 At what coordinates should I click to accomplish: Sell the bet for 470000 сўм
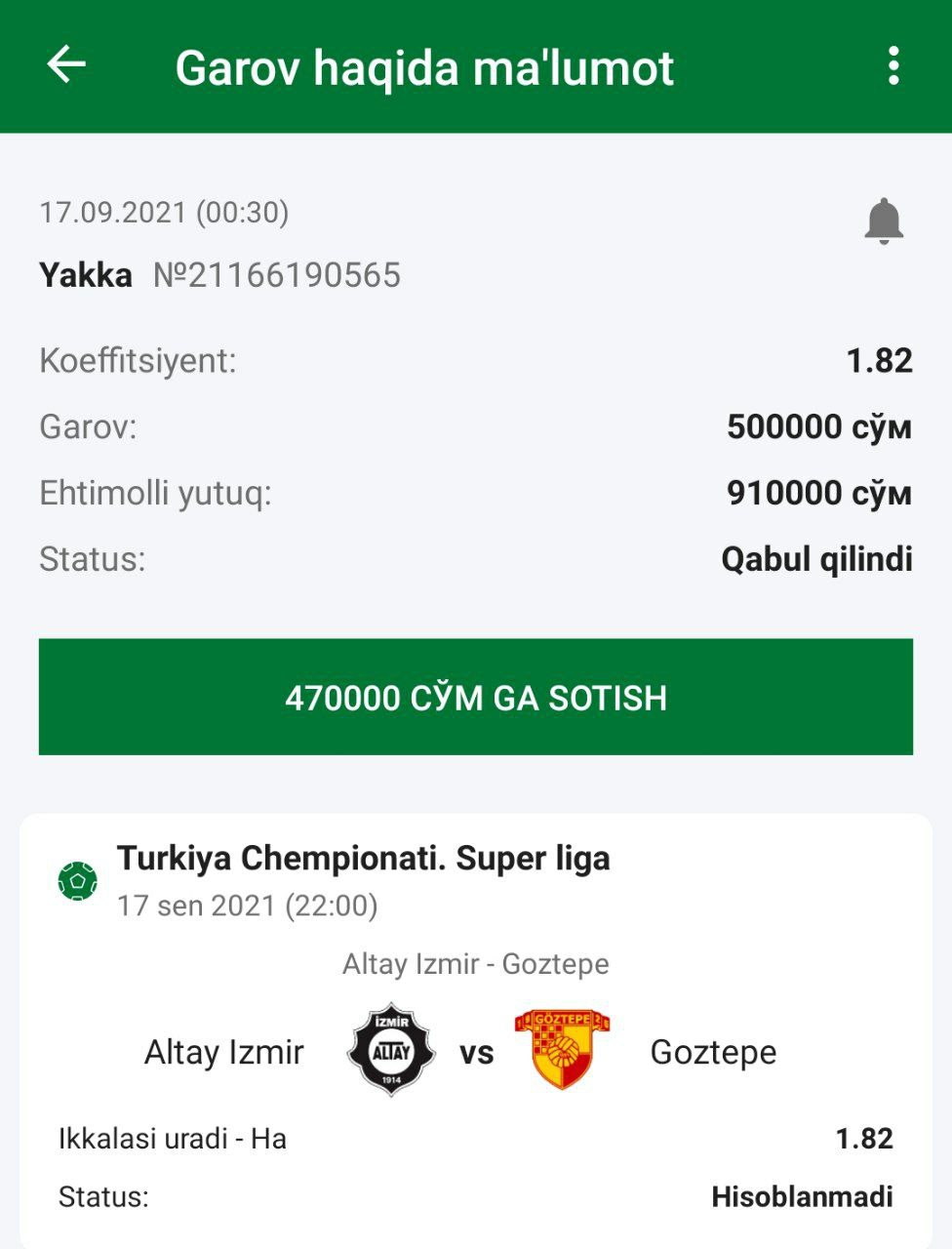tap(476, 697)
